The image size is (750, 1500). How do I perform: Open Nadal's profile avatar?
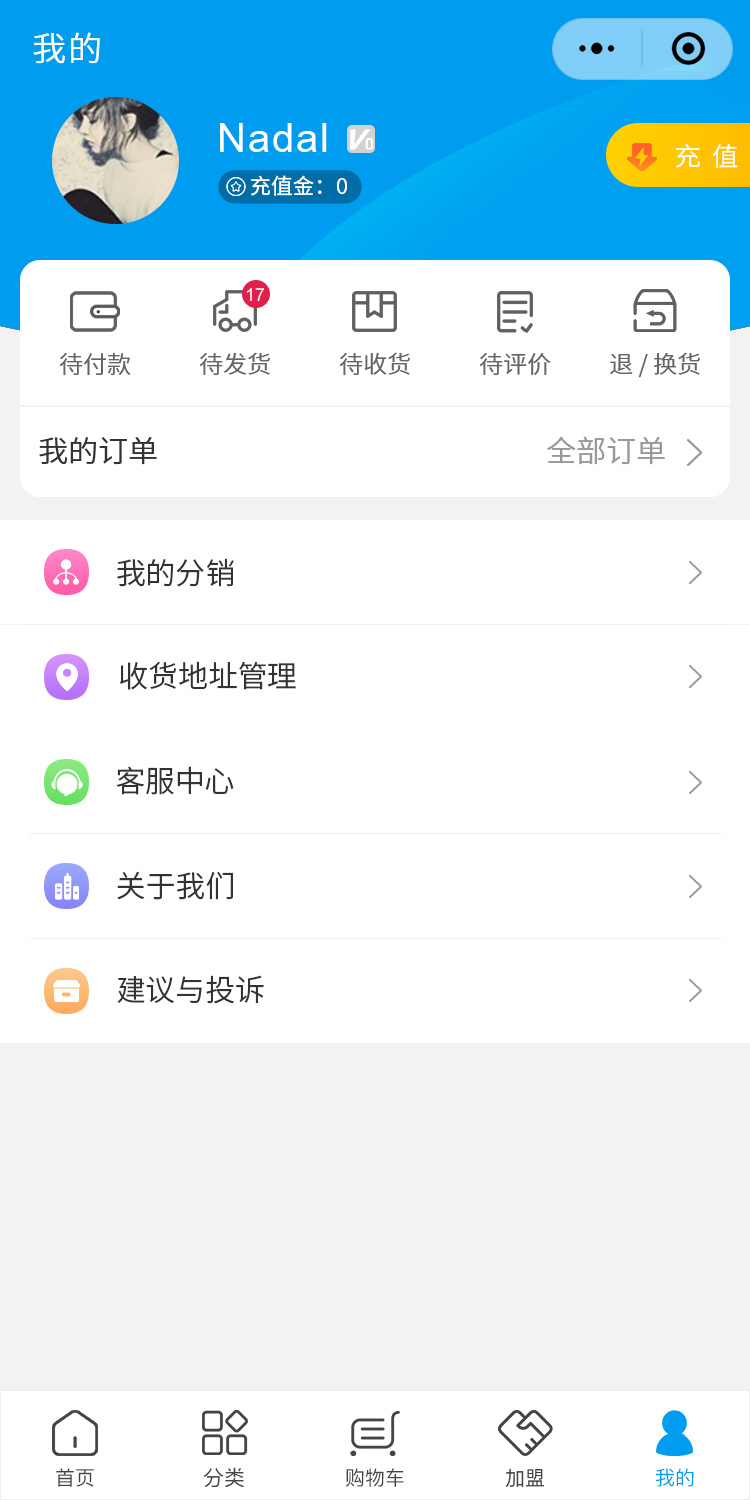coord(115,160)
